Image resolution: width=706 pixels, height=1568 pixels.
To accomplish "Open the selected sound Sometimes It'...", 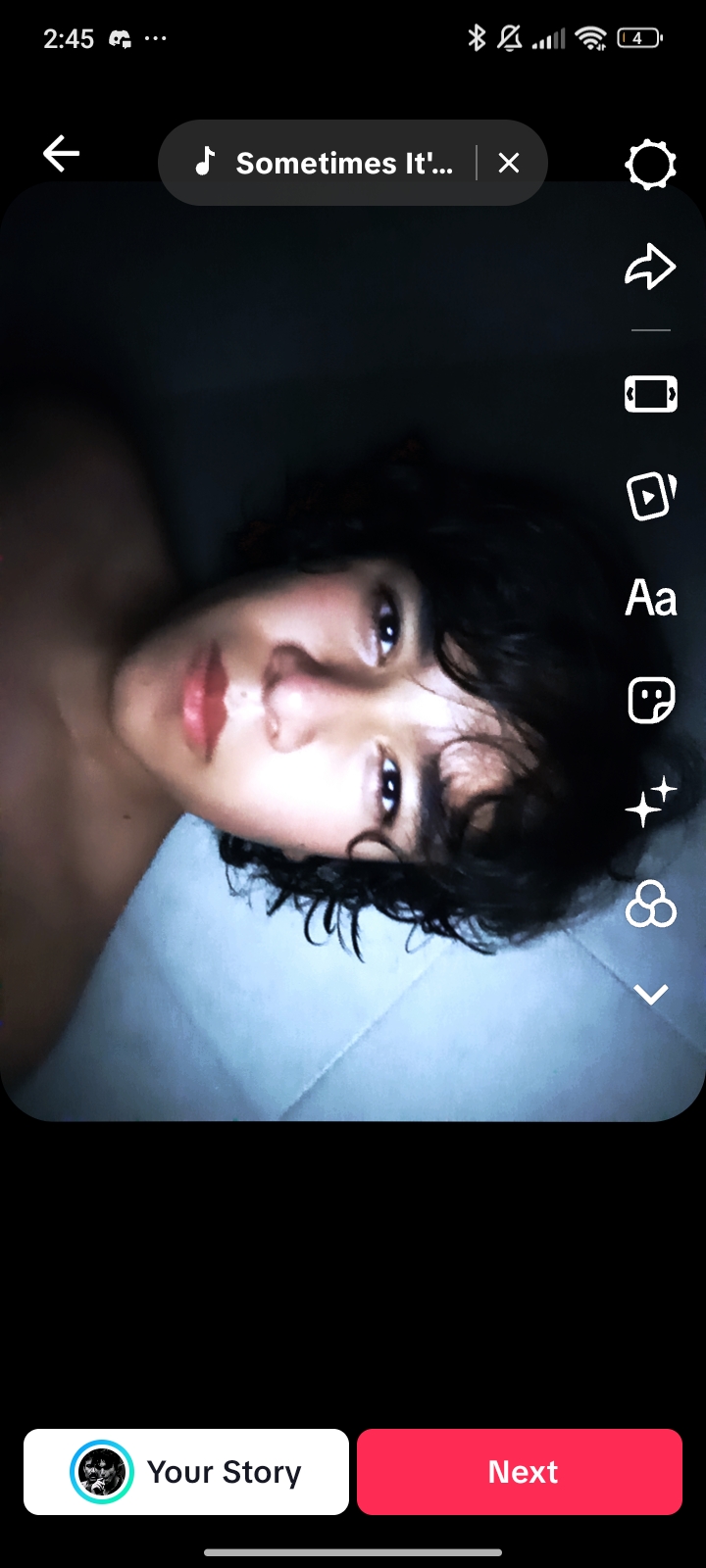I will 324,163.
